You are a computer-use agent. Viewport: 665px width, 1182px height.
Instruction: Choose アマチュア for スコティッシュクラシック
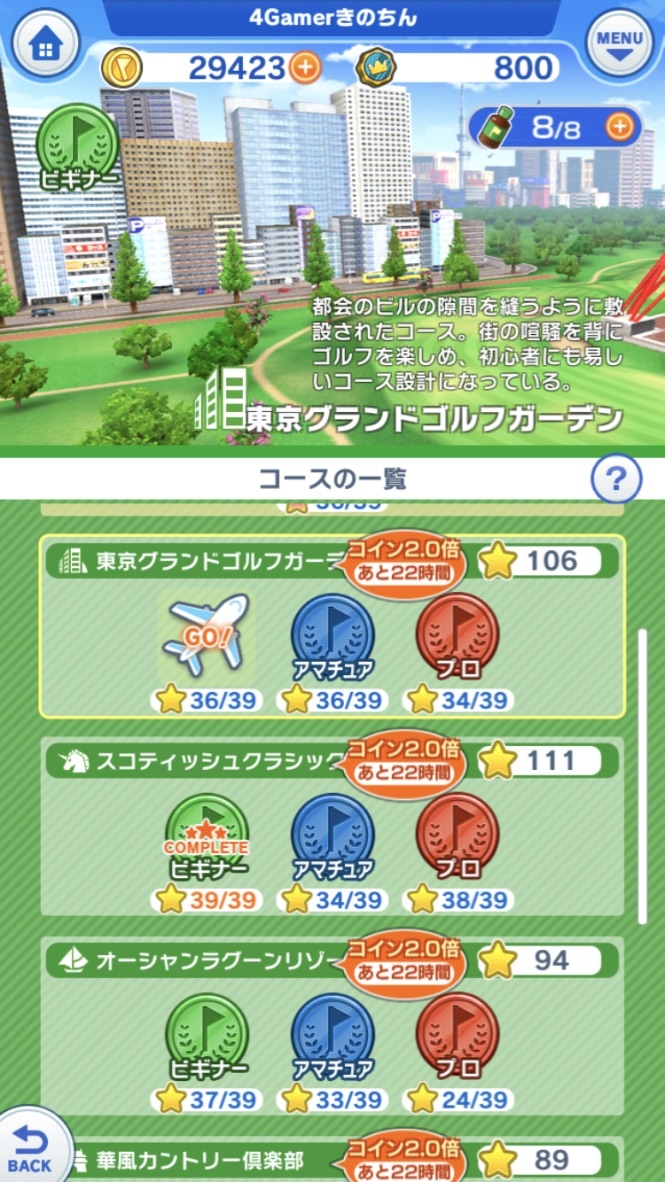(x=332, y=836)
